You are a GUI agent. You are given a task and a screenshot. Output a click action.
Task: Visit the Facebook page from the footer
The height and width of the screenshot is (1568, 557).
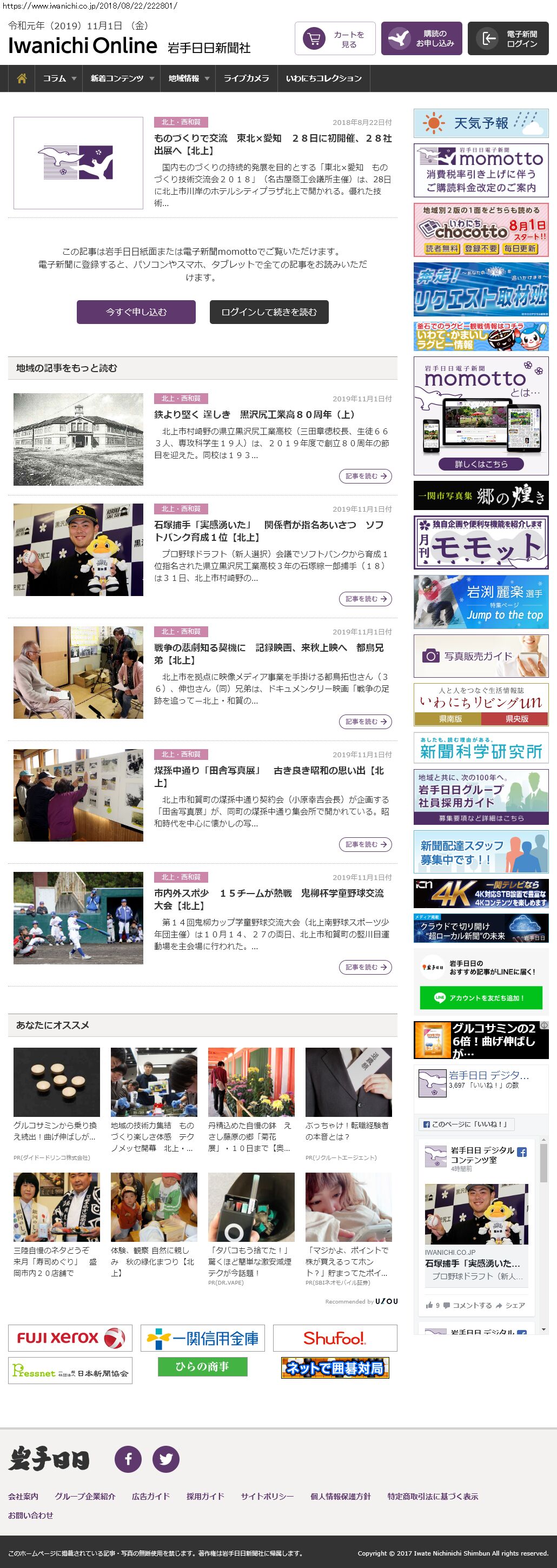[128, 1459]
